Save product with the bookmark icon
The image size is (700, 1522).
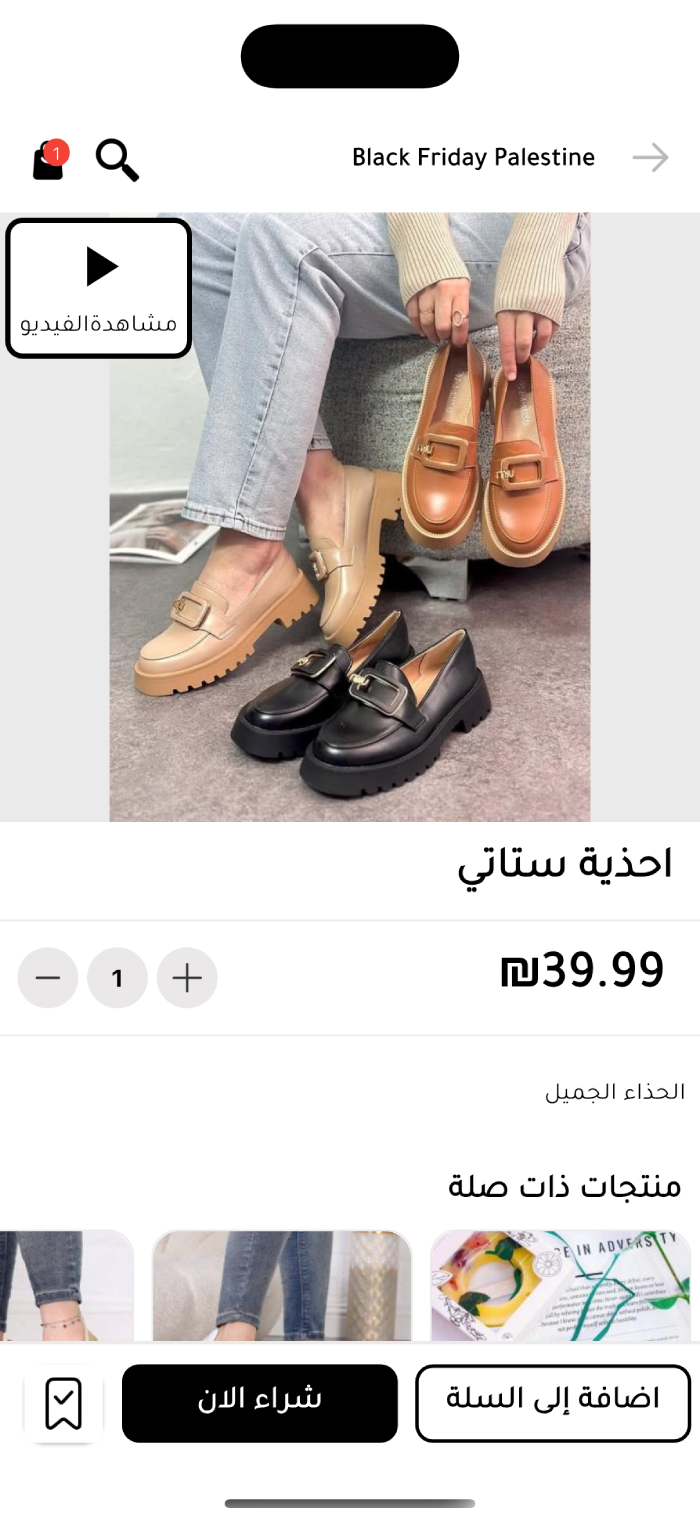tap(64, 1404)
